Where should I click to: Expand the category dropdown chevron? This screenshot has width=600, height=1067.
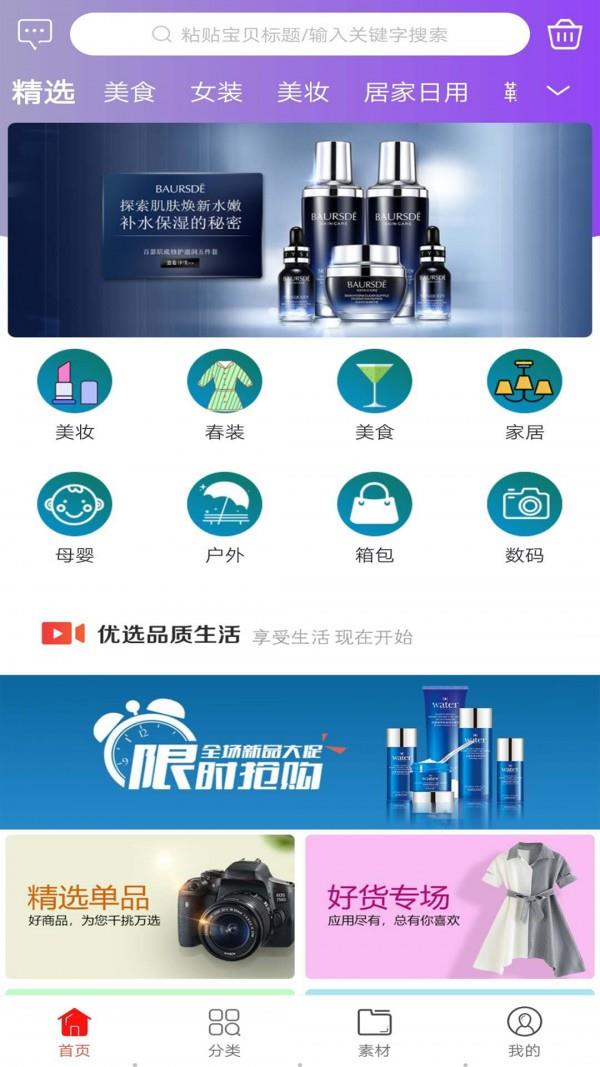pyautogui.click(x=558, y=91)
